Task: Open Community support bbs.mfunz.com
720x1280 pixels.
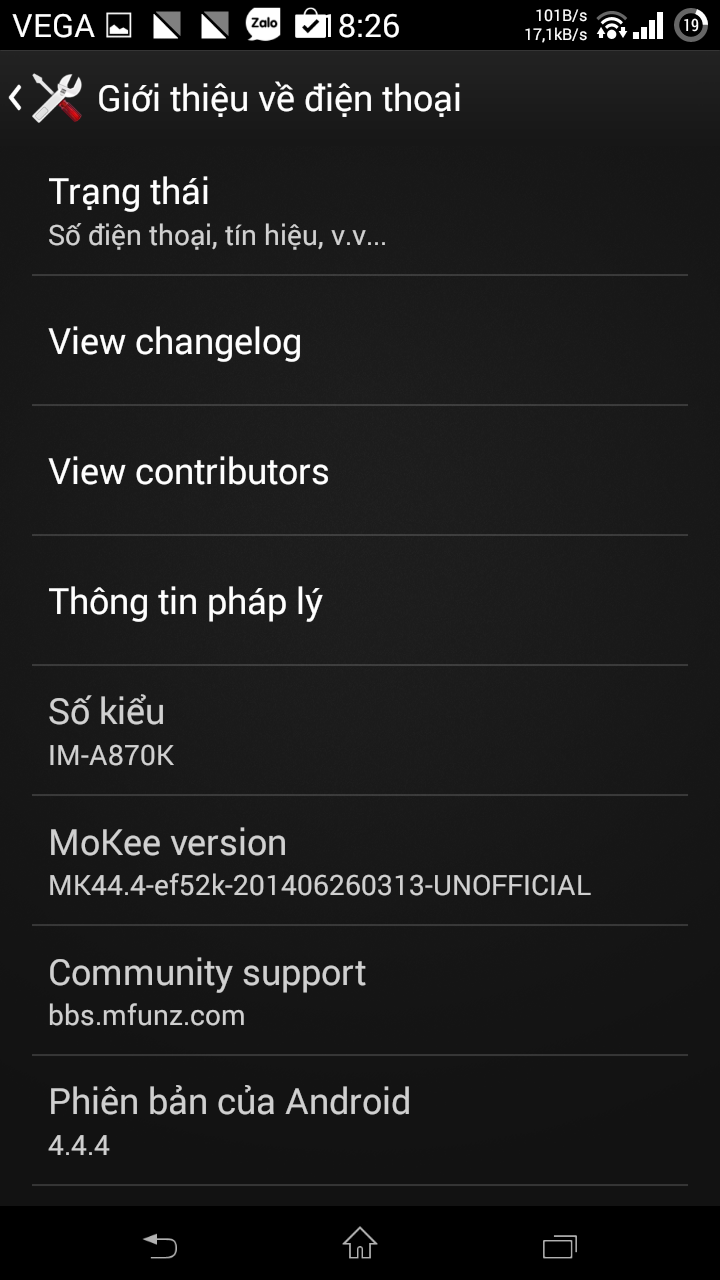Action: pos(360,991)
